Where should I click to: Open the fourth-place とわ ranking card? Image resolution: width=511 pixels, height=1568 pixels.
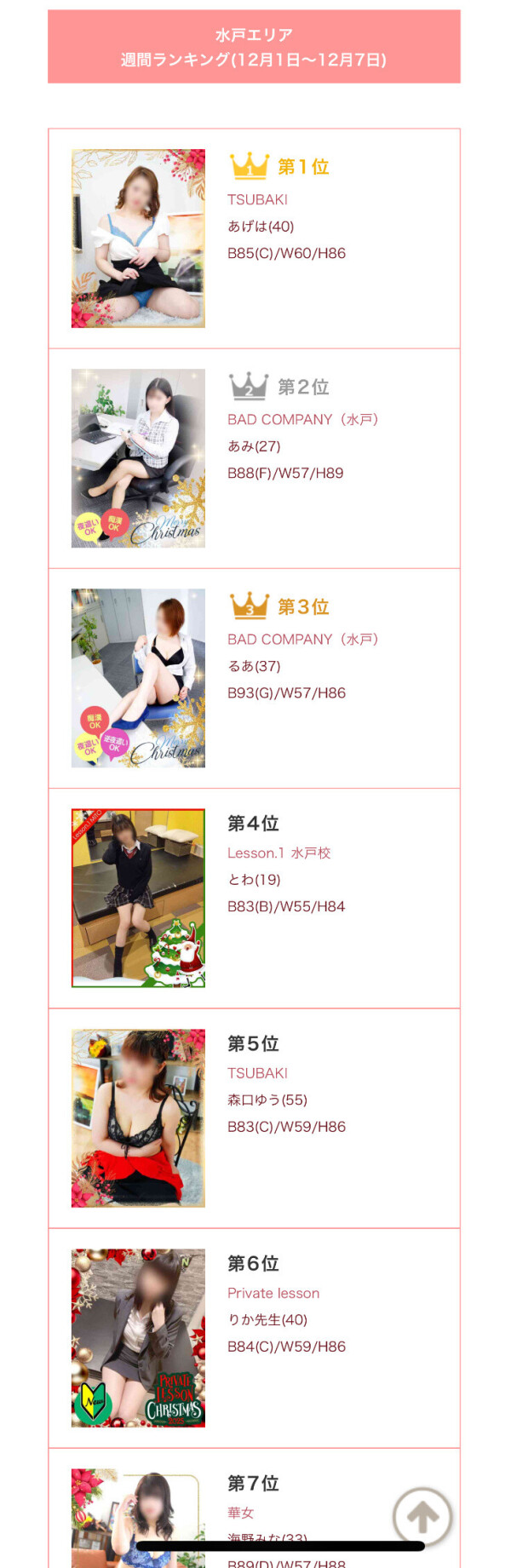click(254, 898)
